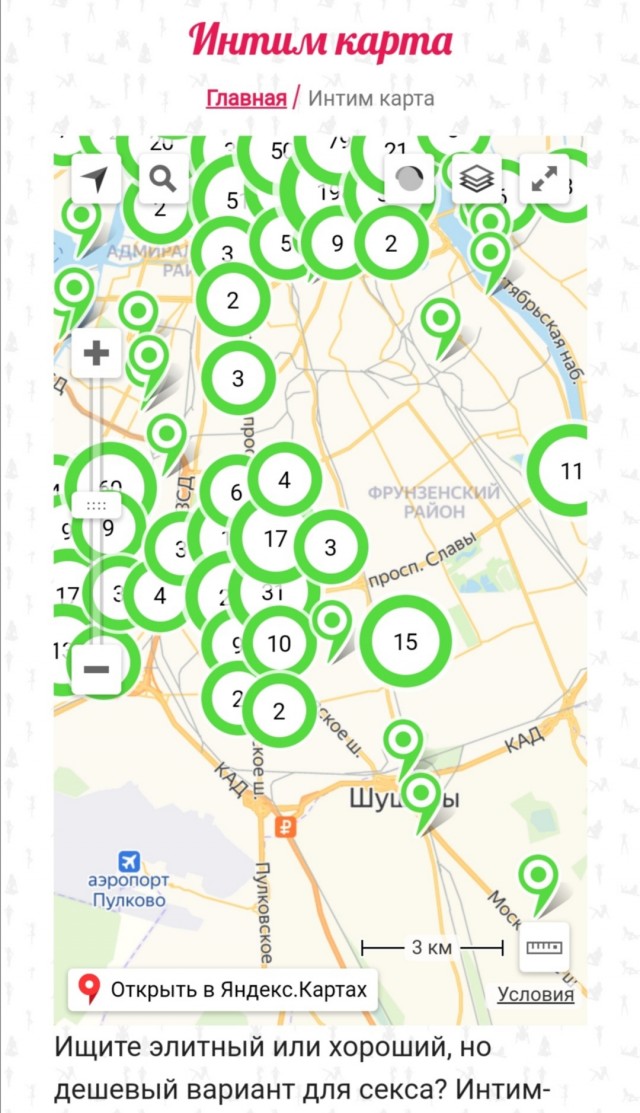Image resolution: width=640 pixels, height=1113 pixels.
Task: Tap the cluster marked 10
Action: (x=279, y=643)
